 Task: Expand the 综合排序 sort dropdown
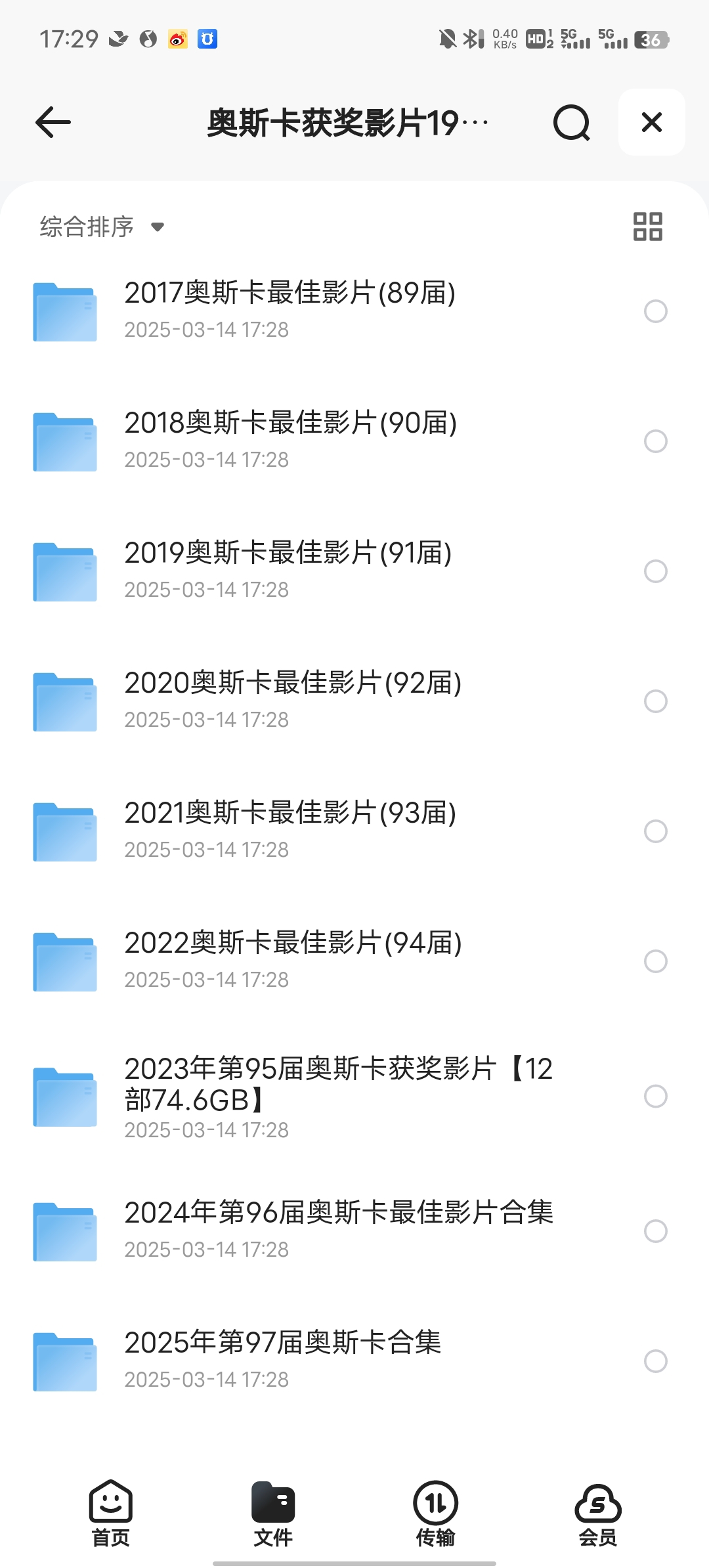click(102, 227)
